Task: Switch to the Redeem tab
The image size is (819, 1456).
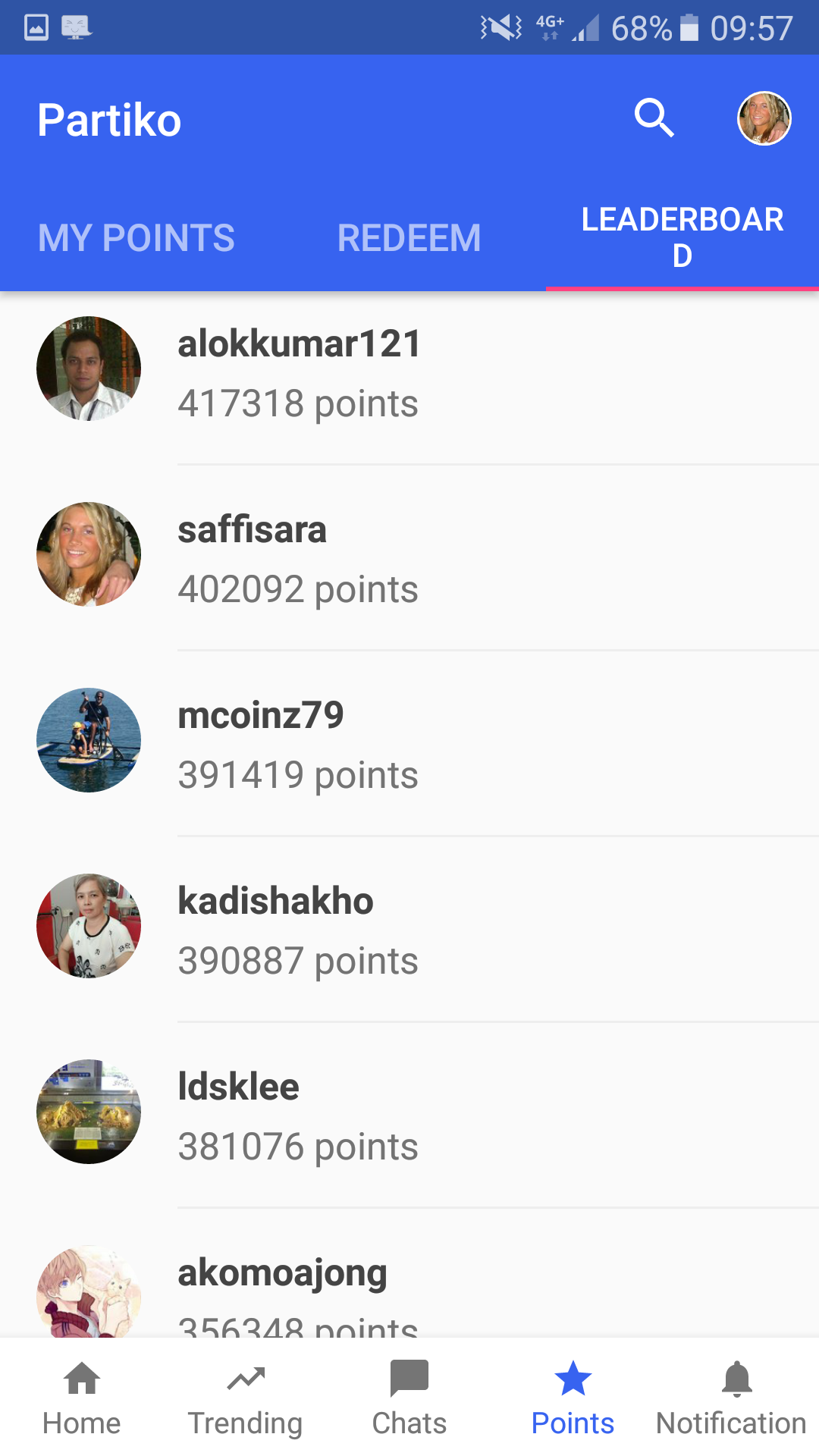Action: click(x=409, y=238)
